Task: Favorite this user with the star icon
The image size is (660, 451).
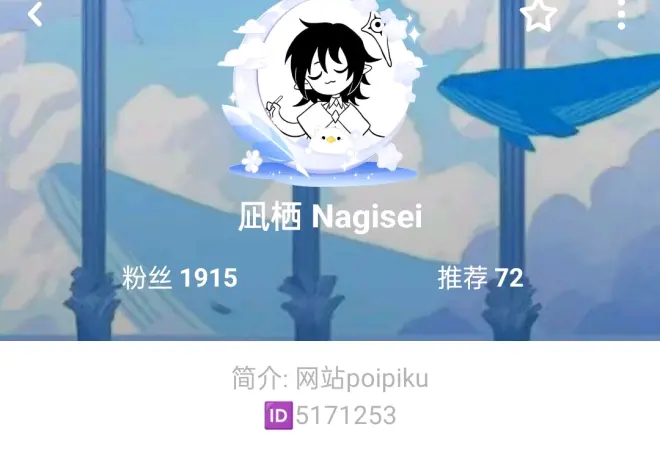Action: [538, 14]
